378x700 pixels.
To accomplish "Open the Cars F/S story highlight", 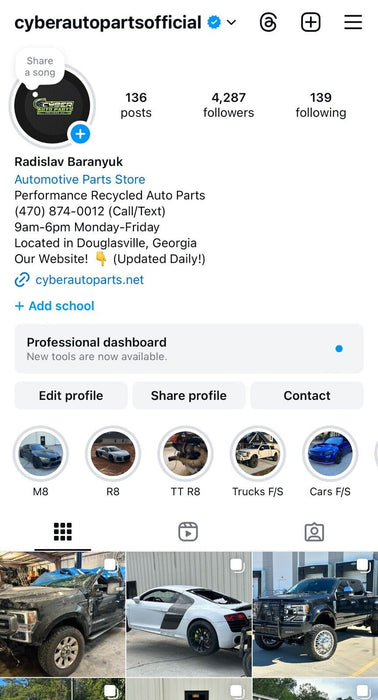I will pos(330,454).
